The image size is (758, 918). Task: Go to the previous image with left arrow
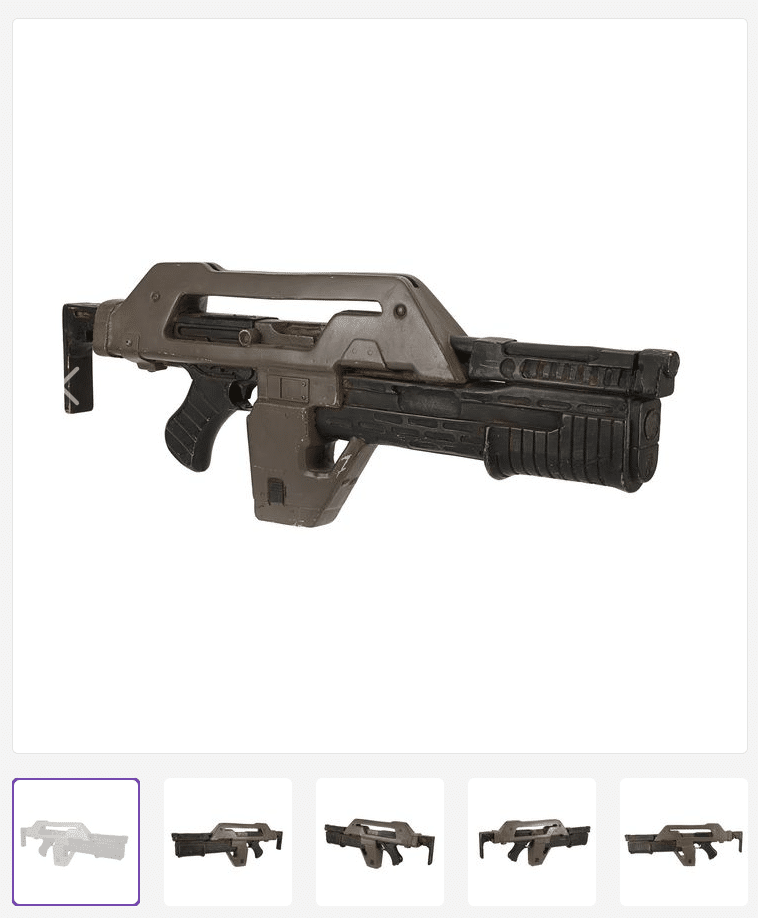point(70,386)
